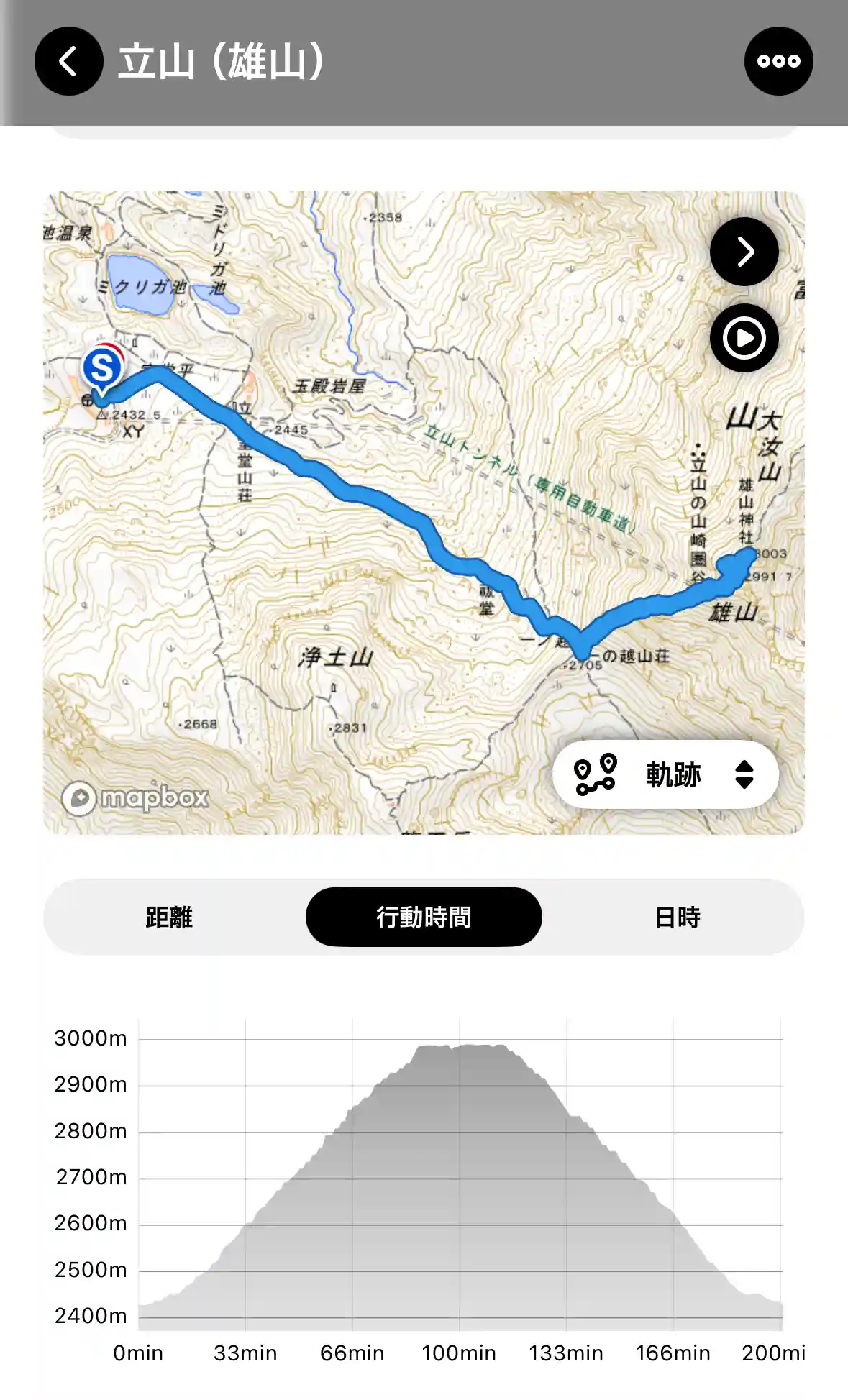This screenshot has width=848, height=1400.
Task: Open the 軌跡 map display dropdown
Action: (x=665, y=774)
